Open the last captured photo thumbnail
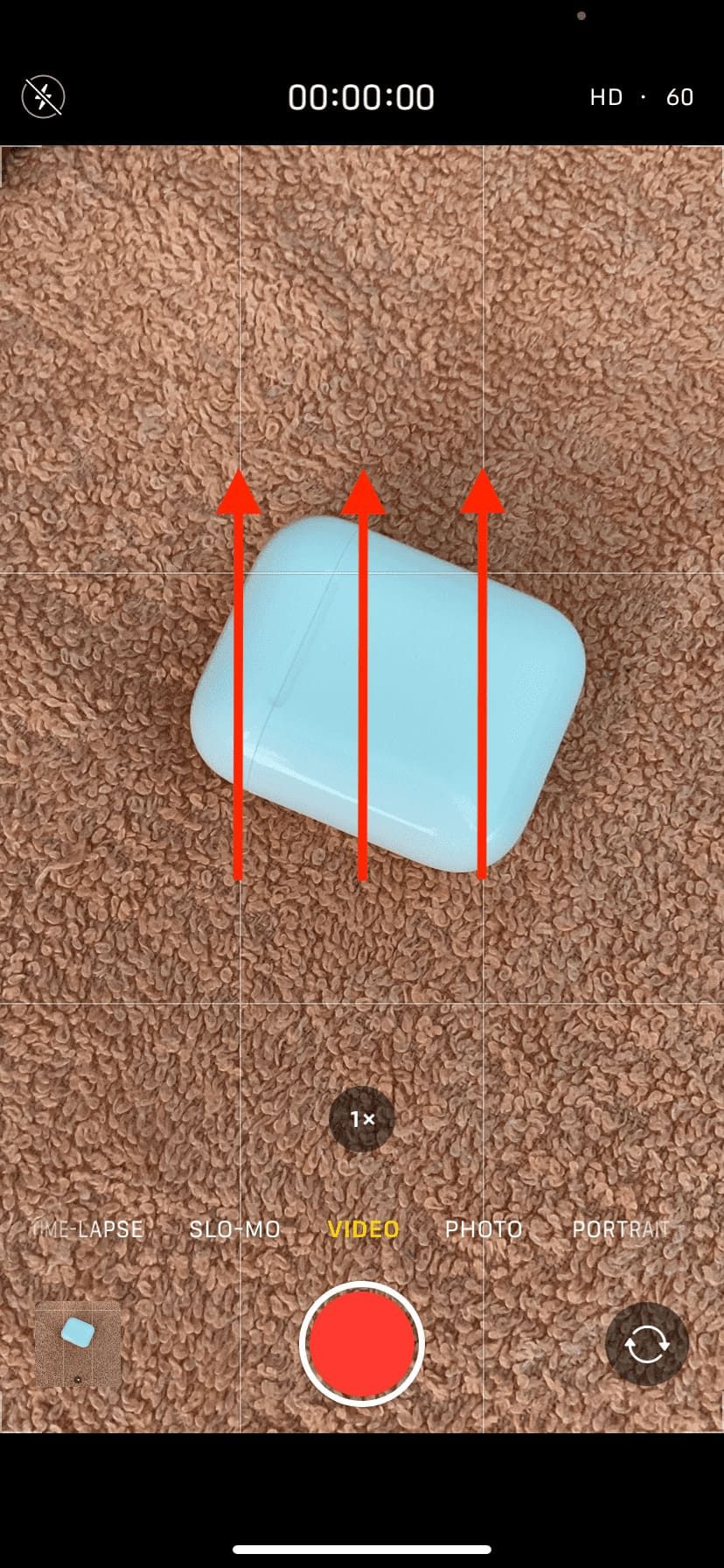The image size is (724, 1568). 73,1345
